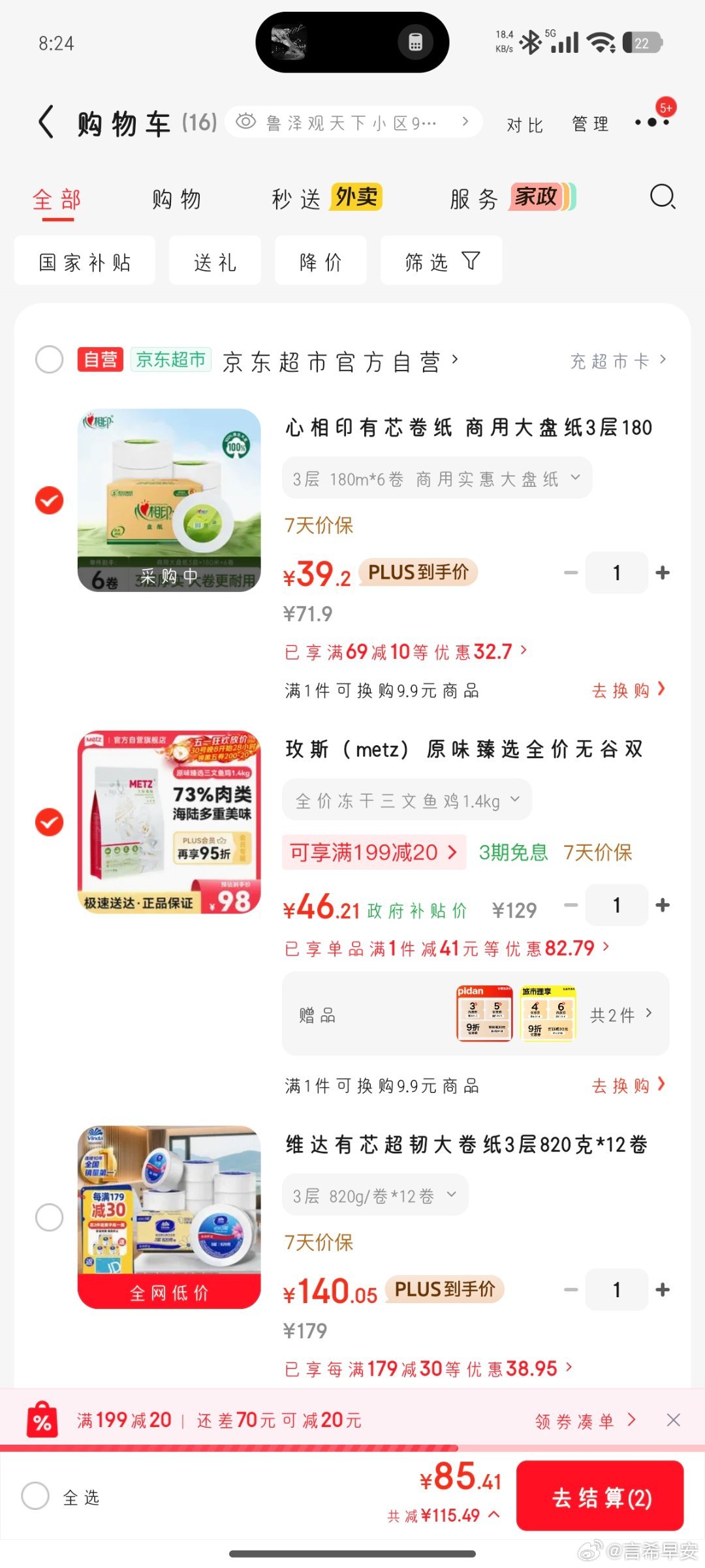
Task: Select all items from 京东超市官方自营
Action: pyautogui.click(x=50, y=360)
